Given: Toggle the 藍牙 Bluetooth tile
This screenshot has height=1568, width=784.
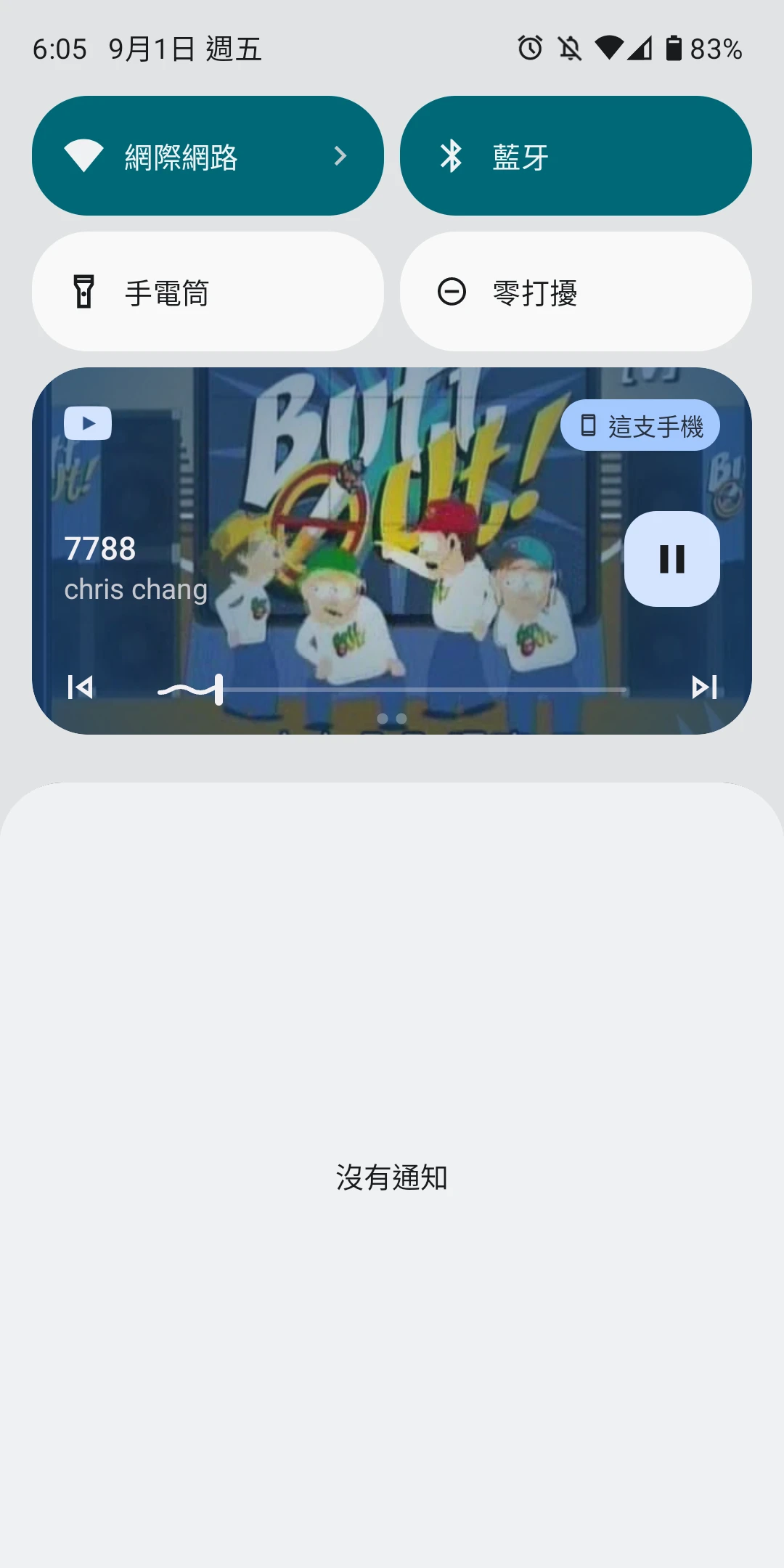Looking at the screenshot, I should click(576, 155).
